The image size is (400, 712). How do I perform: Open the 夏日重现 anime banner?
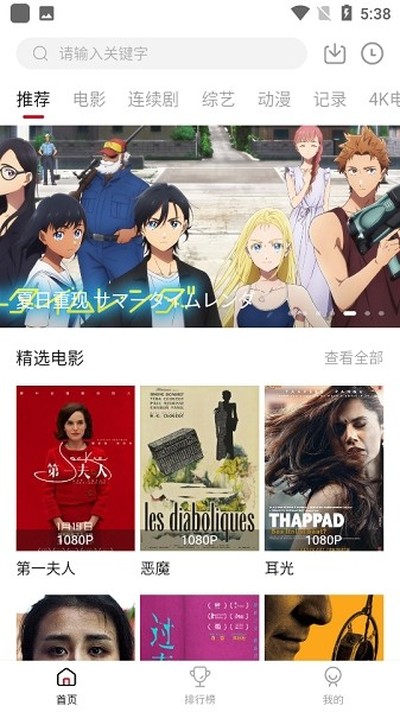pos(200,226)
